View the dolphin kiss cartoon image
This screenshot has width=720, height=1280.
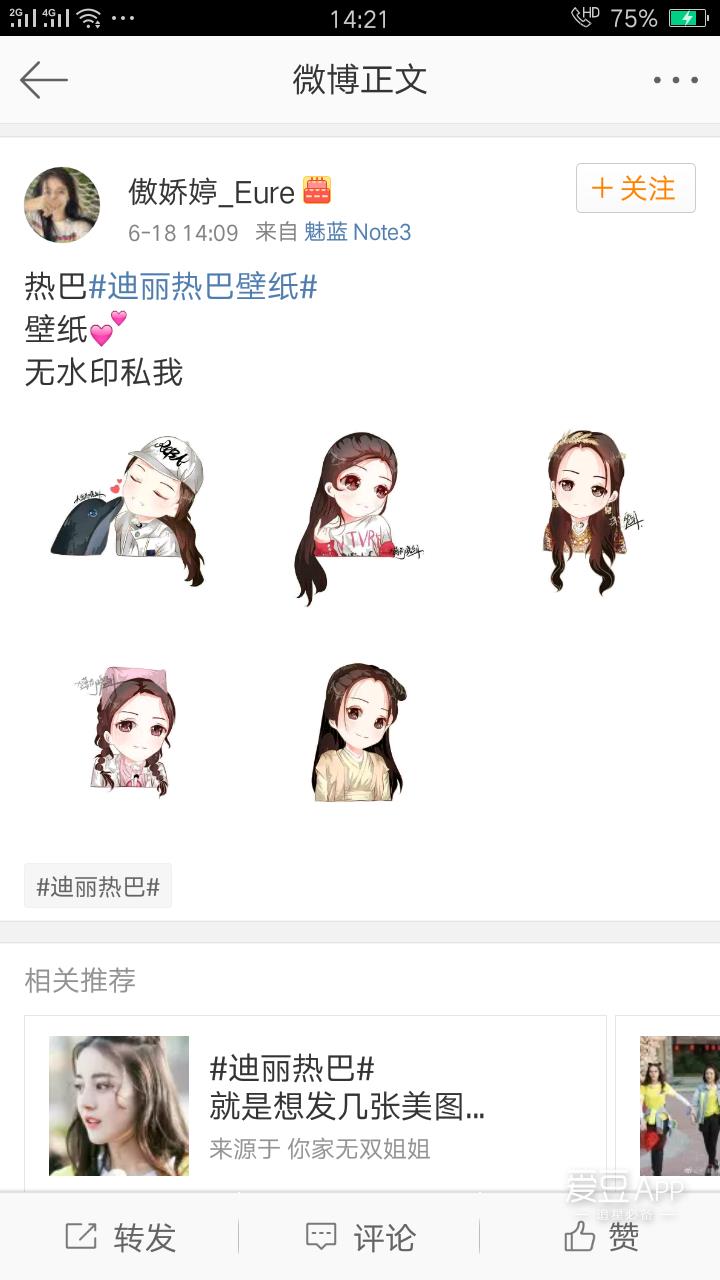pos(128,511)
